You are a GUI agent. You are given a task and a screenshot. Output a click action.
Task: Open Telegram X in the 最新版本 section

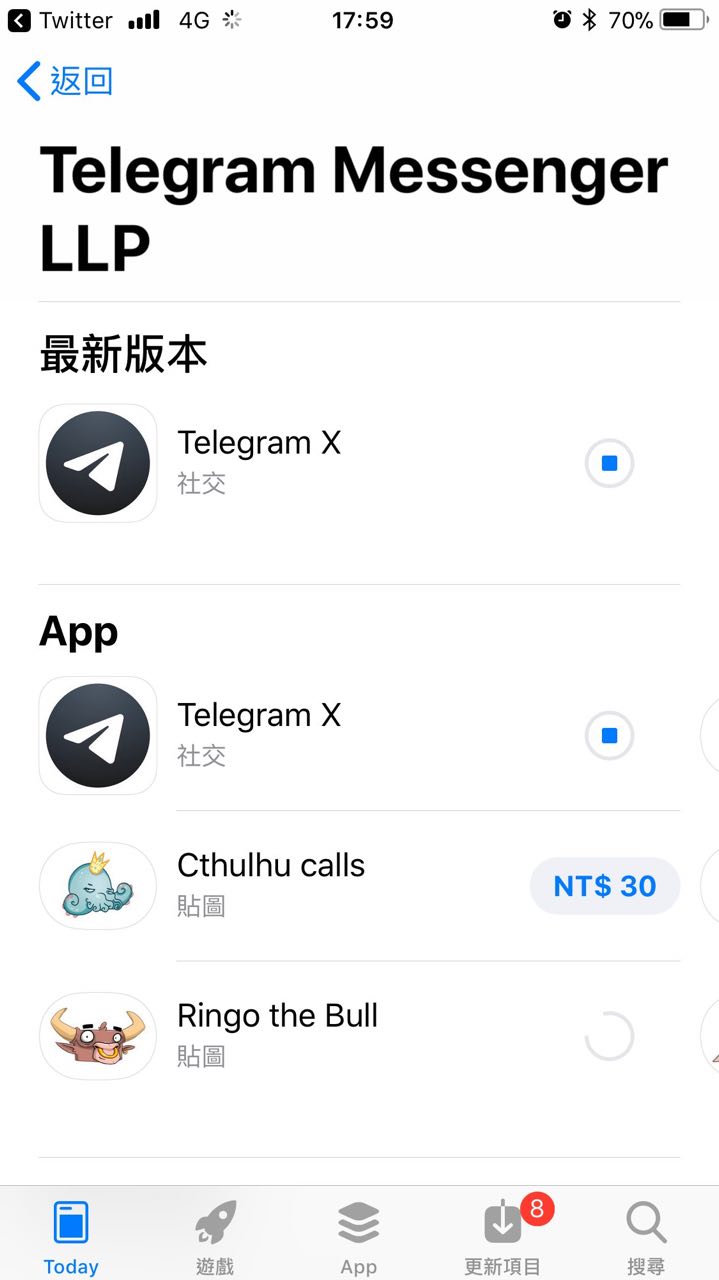pos(258,460)
